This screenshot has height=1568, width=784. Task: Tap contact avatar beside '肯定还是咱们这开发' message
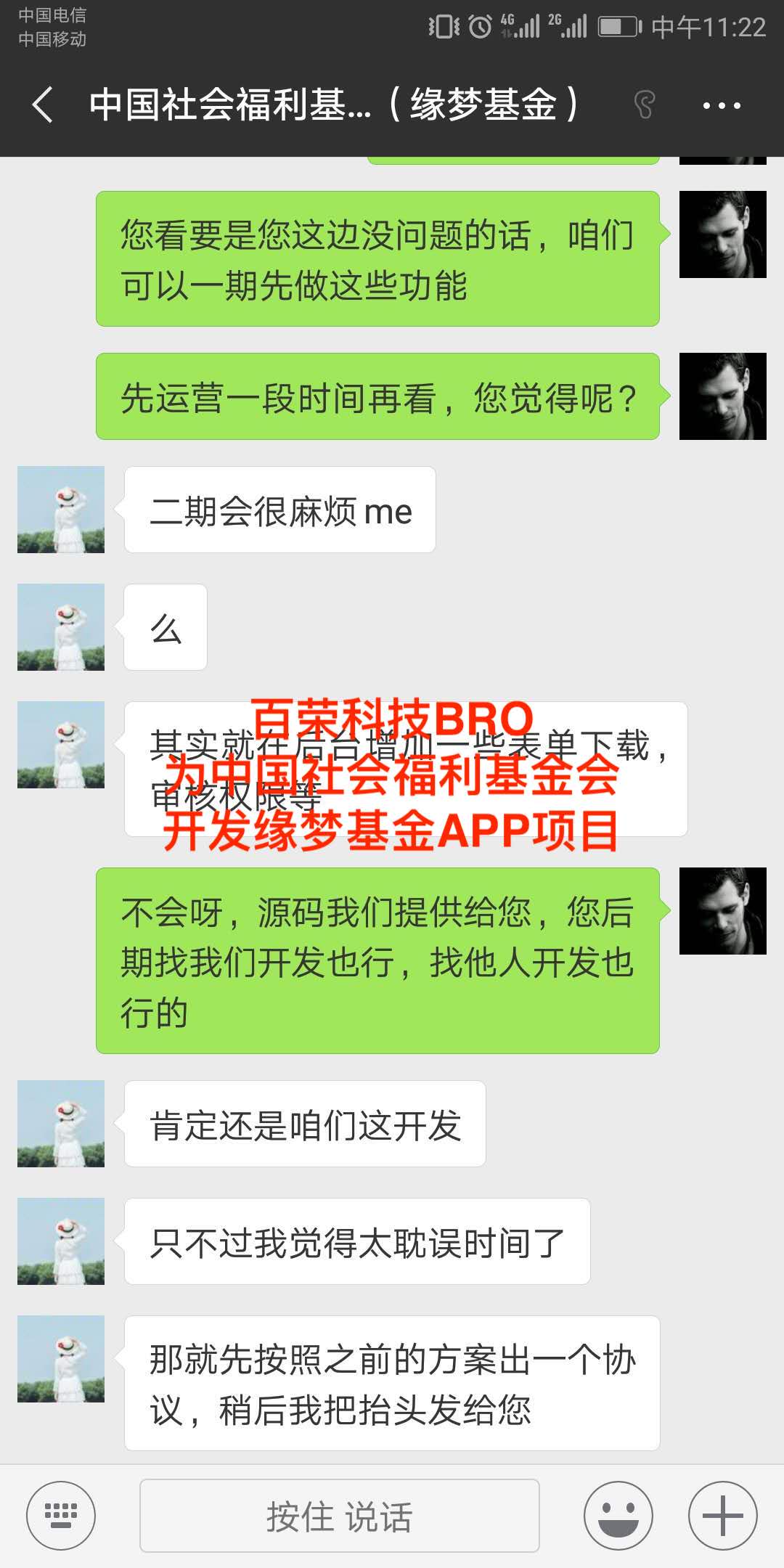tap(61, 1124)
